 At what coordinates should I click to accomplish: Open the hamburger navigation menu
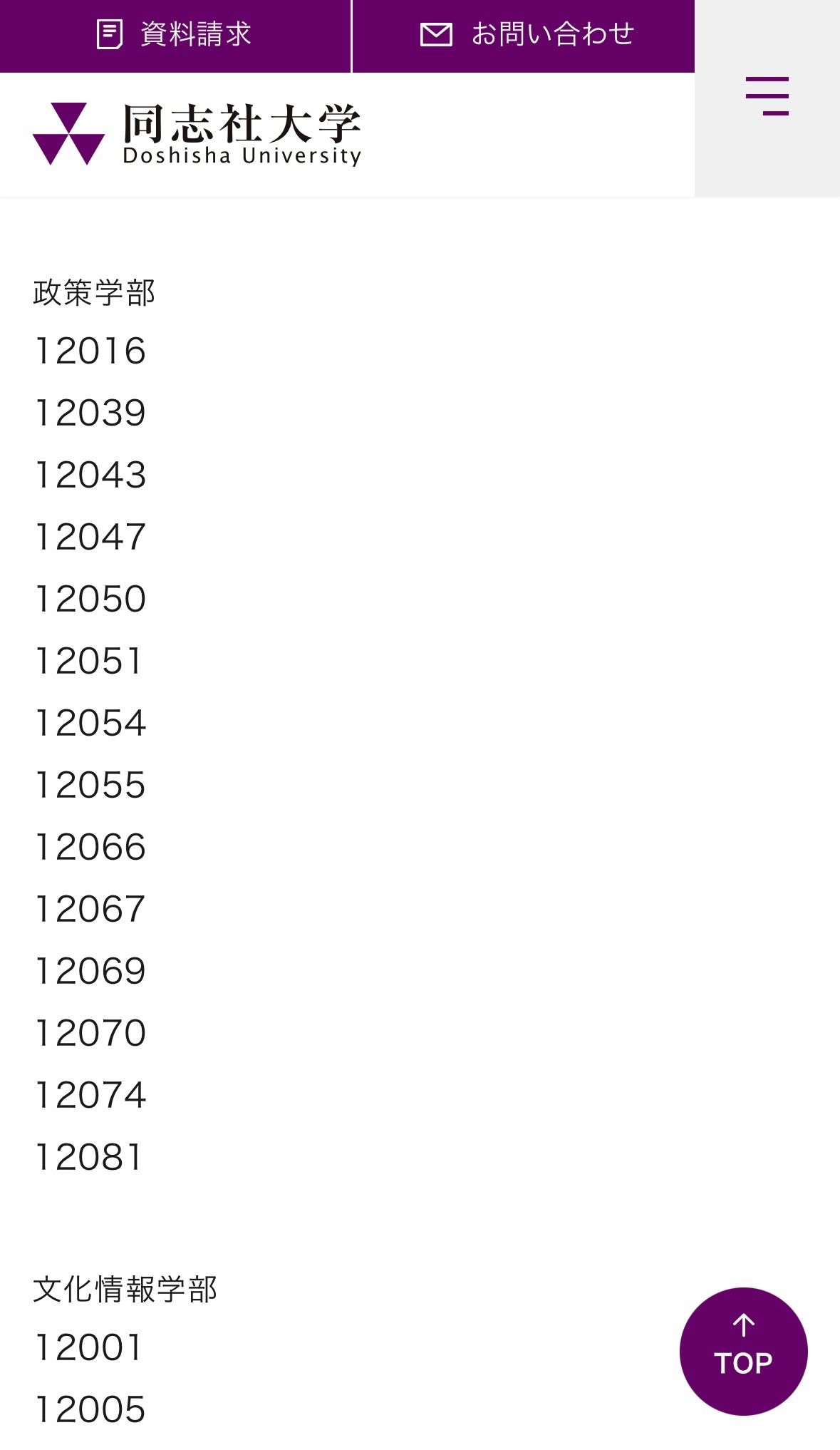[x=767, y=97]
